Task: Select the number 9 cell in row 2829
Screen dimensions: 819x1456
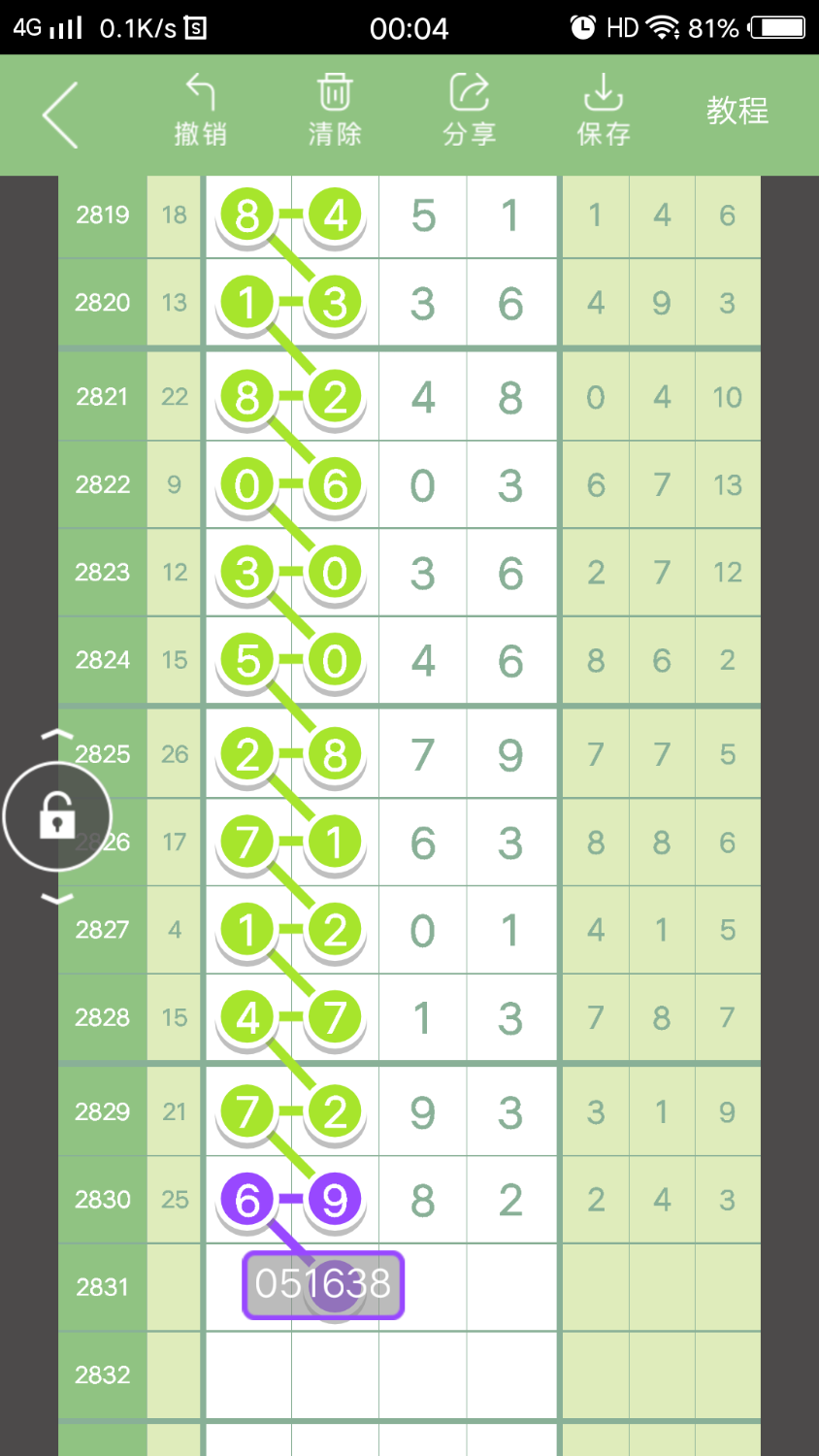Action: coord(421,1112)
